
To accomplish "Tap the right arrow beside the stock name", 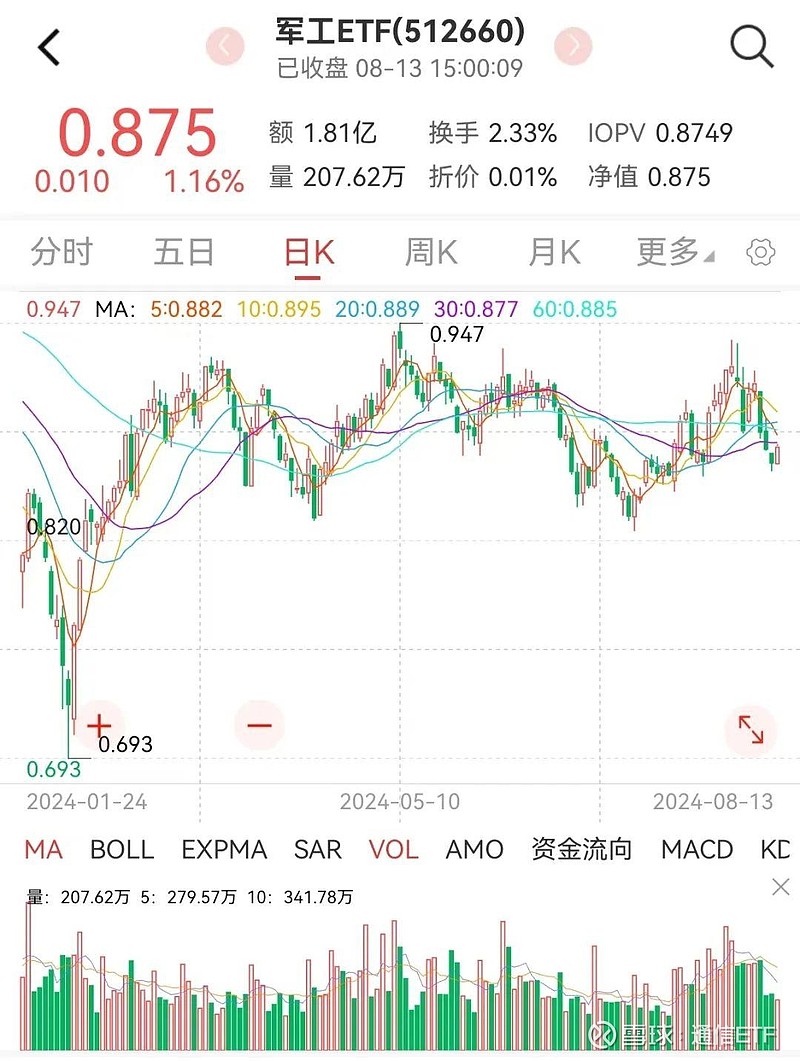I will (572, 46).
